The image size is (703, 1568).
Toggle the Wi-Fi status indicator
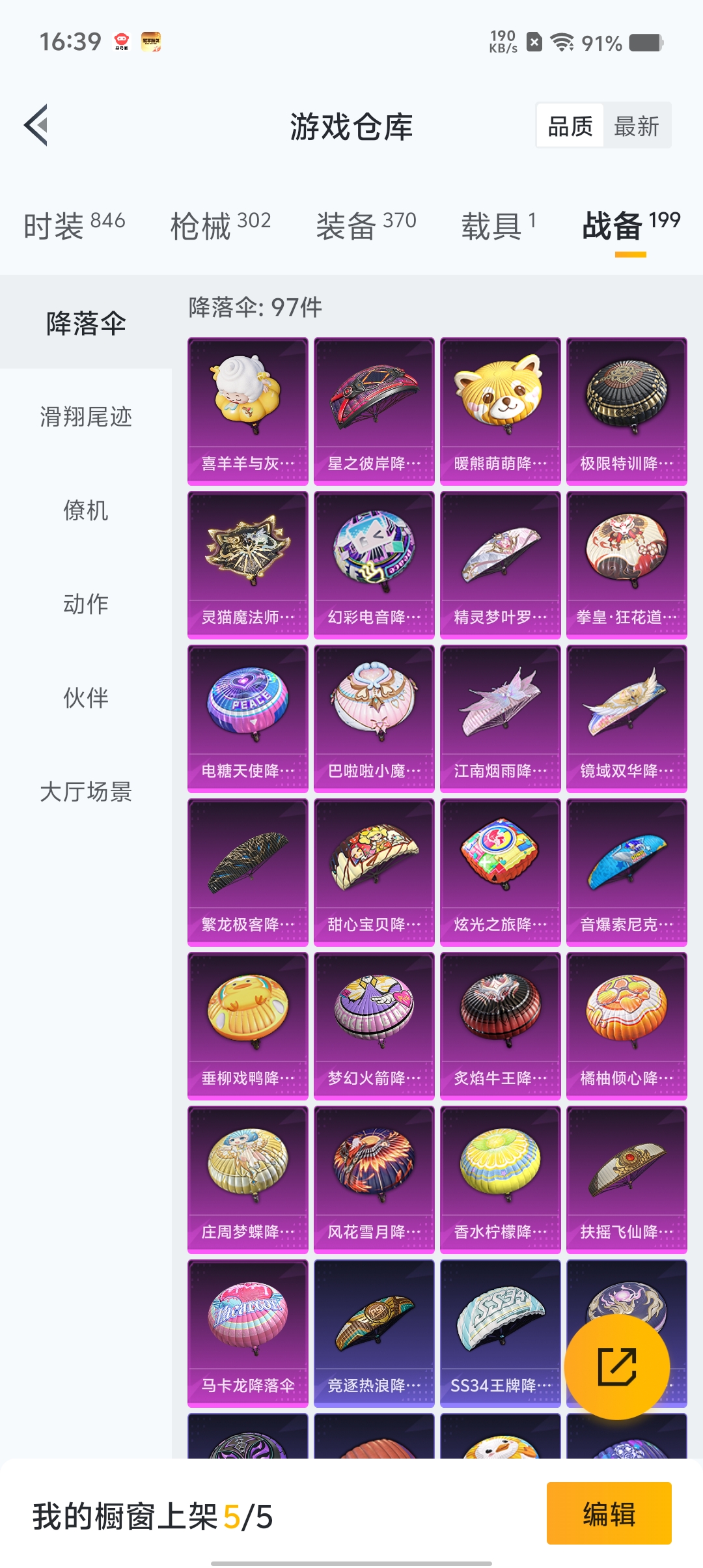point(562,42)
